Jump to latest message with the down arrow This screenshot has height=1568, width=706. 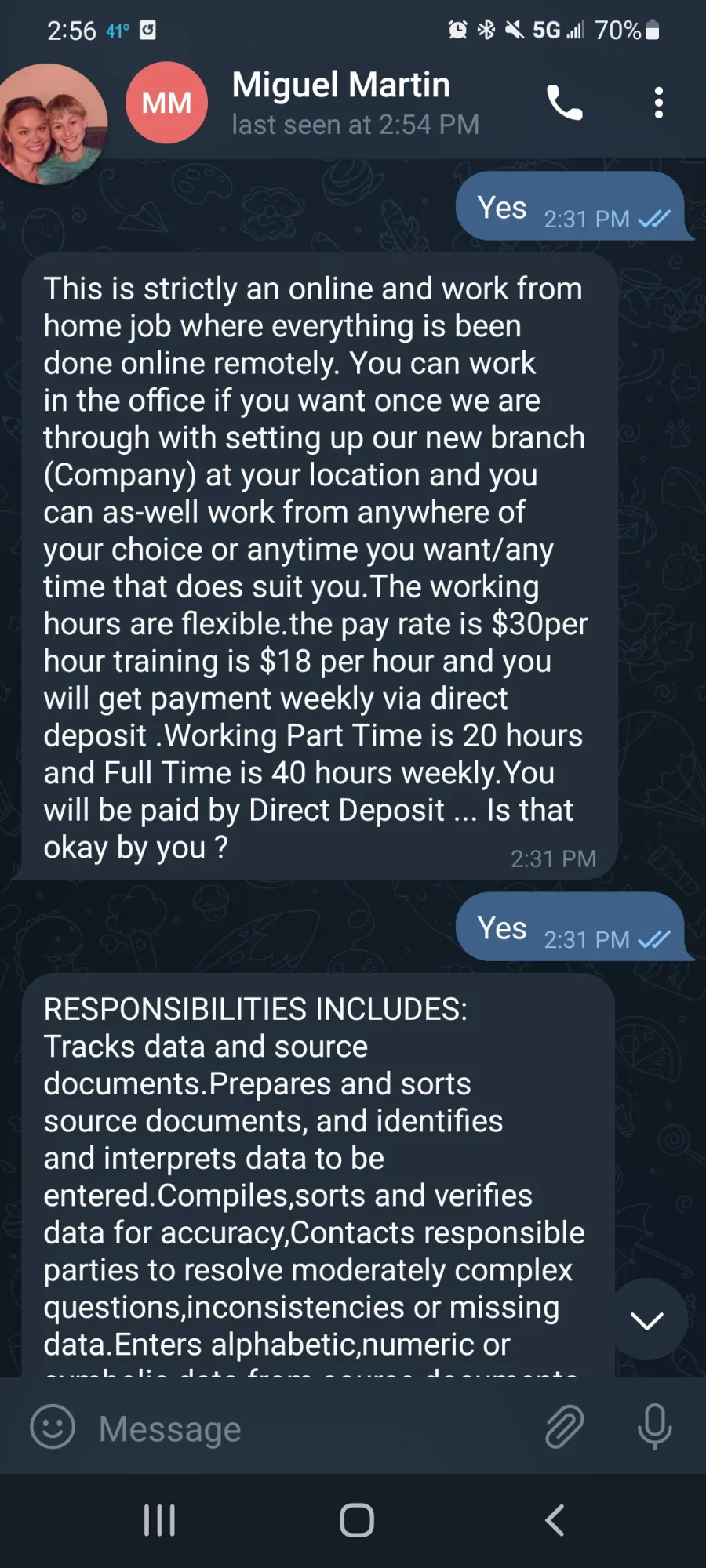pyautogui.click(x=647, y=1321)
